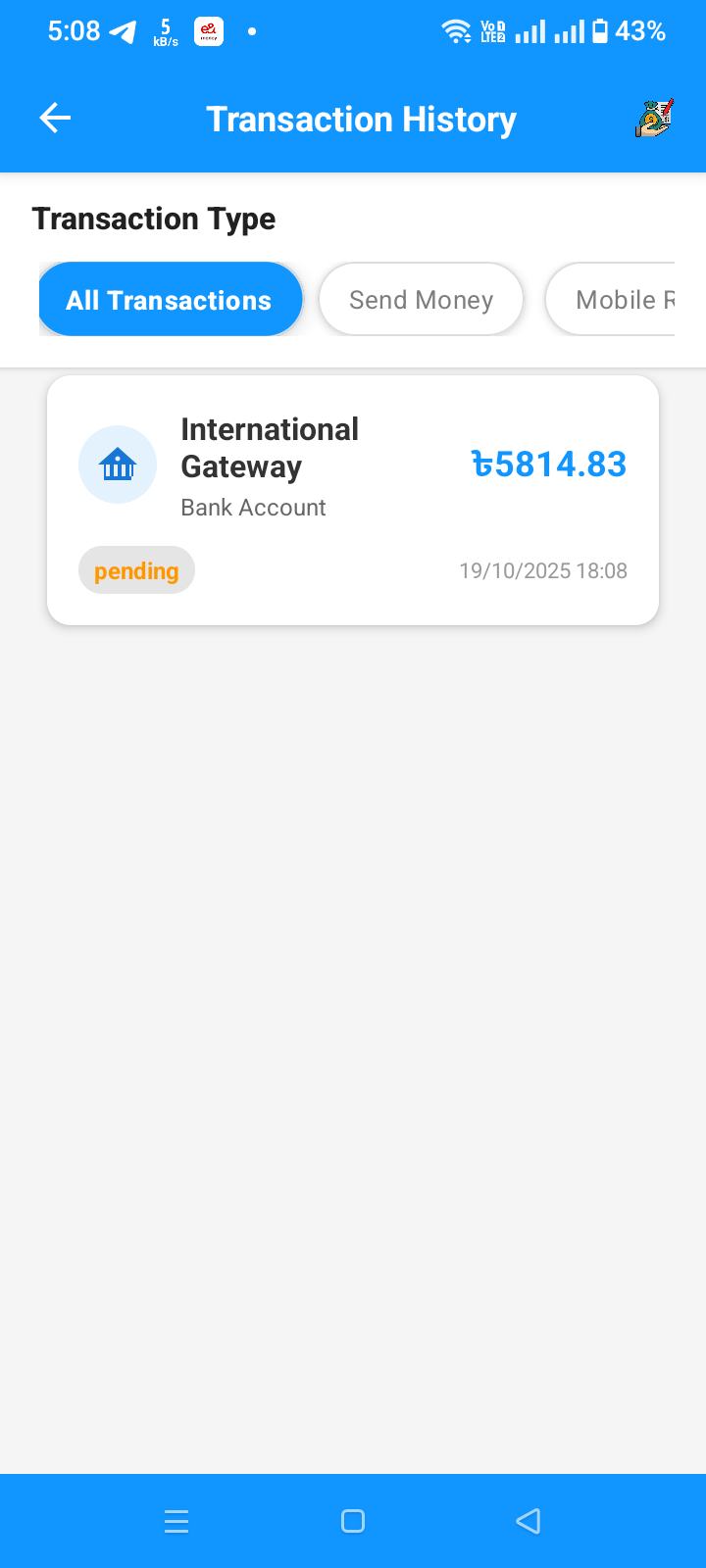Tap the money bag icon in the header

tap(654, 119)
